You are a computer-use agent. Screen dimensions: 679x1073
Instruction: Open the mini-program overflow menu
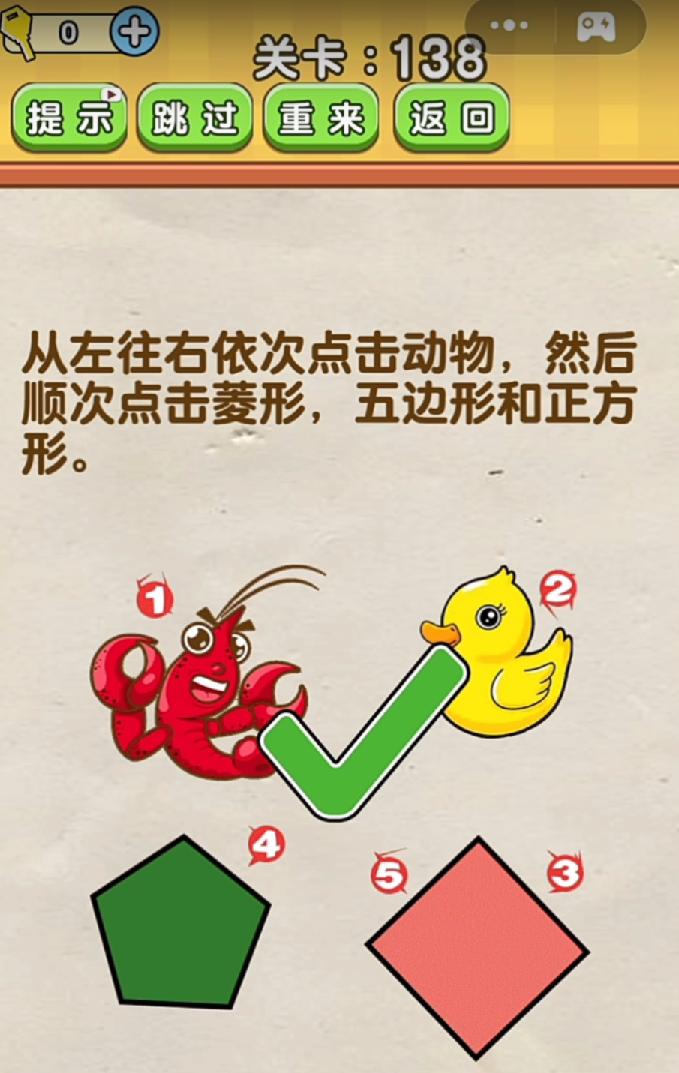tap(515, 27)
